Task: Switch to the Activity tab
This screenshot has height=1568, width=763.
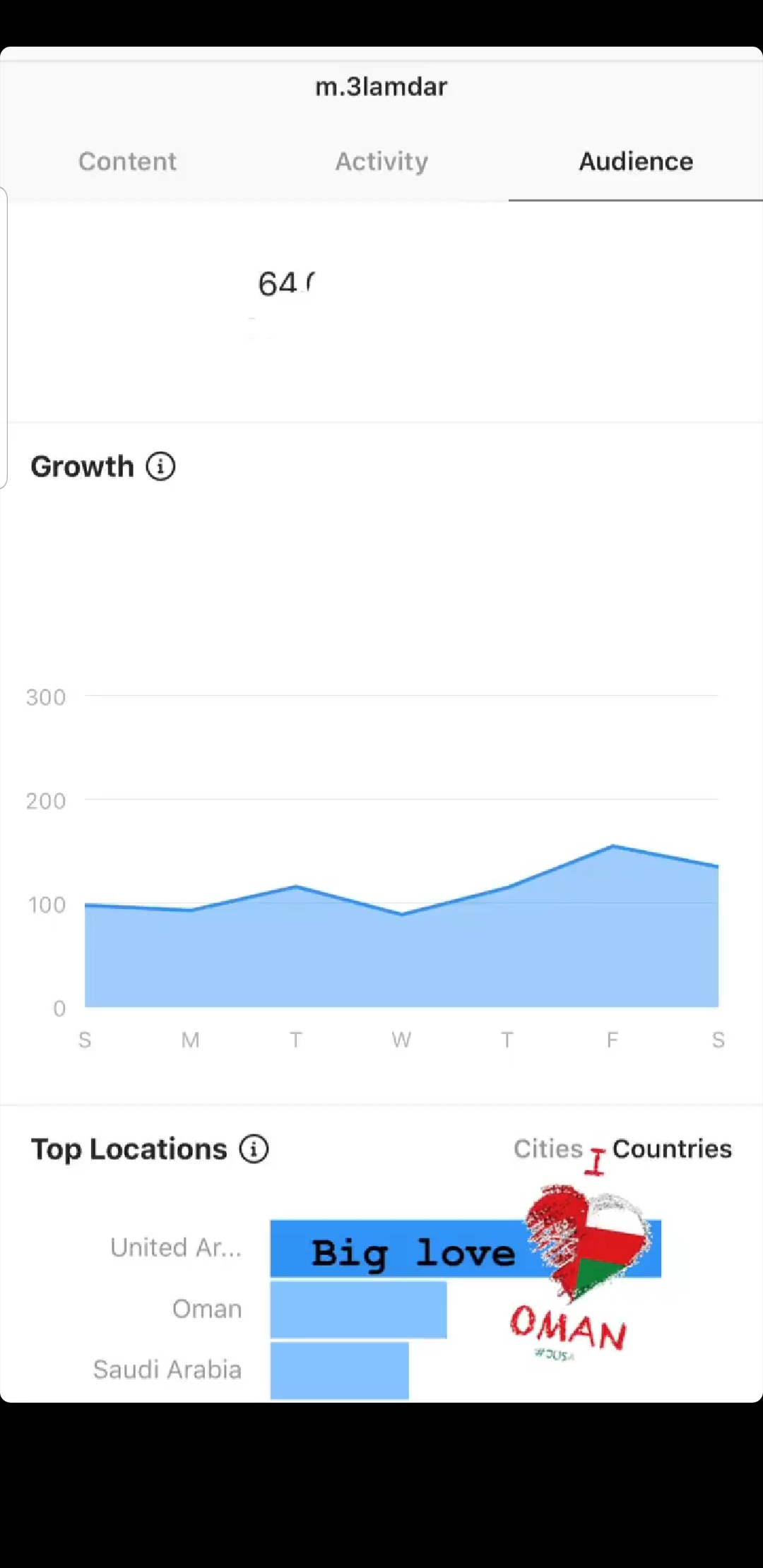Action: [381, 162]
